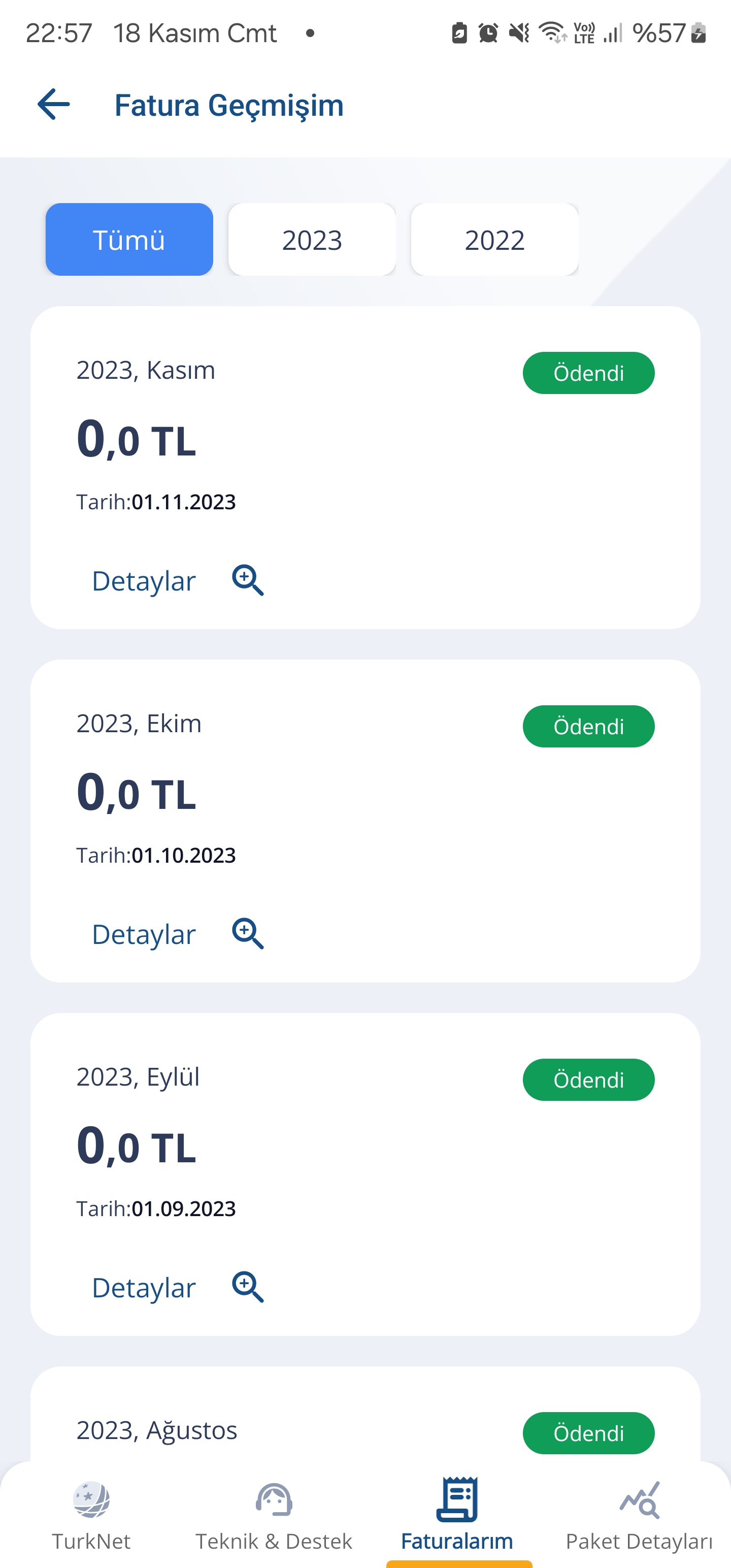Open Detaylar for the Ekim 2023 invoice

pos(178,934)
